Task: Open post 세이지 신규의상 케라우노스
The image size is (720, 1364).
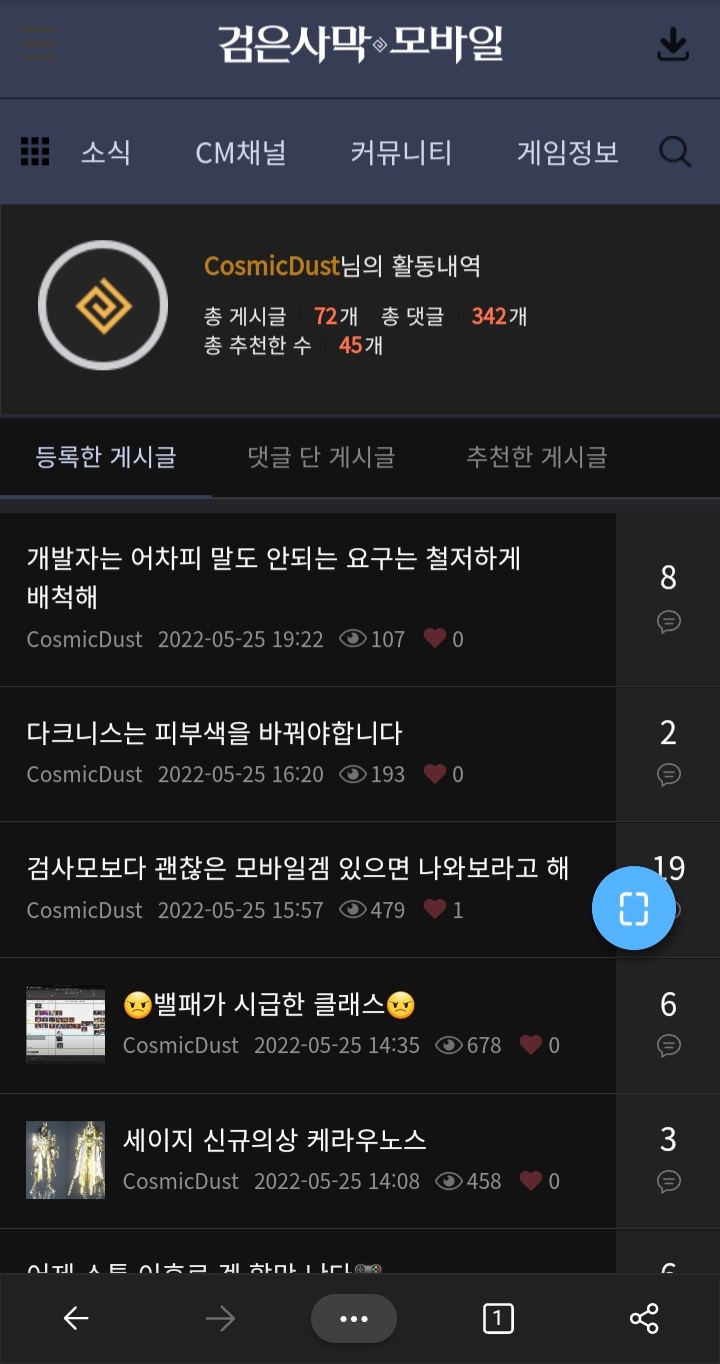Action: pos(275,1139)
